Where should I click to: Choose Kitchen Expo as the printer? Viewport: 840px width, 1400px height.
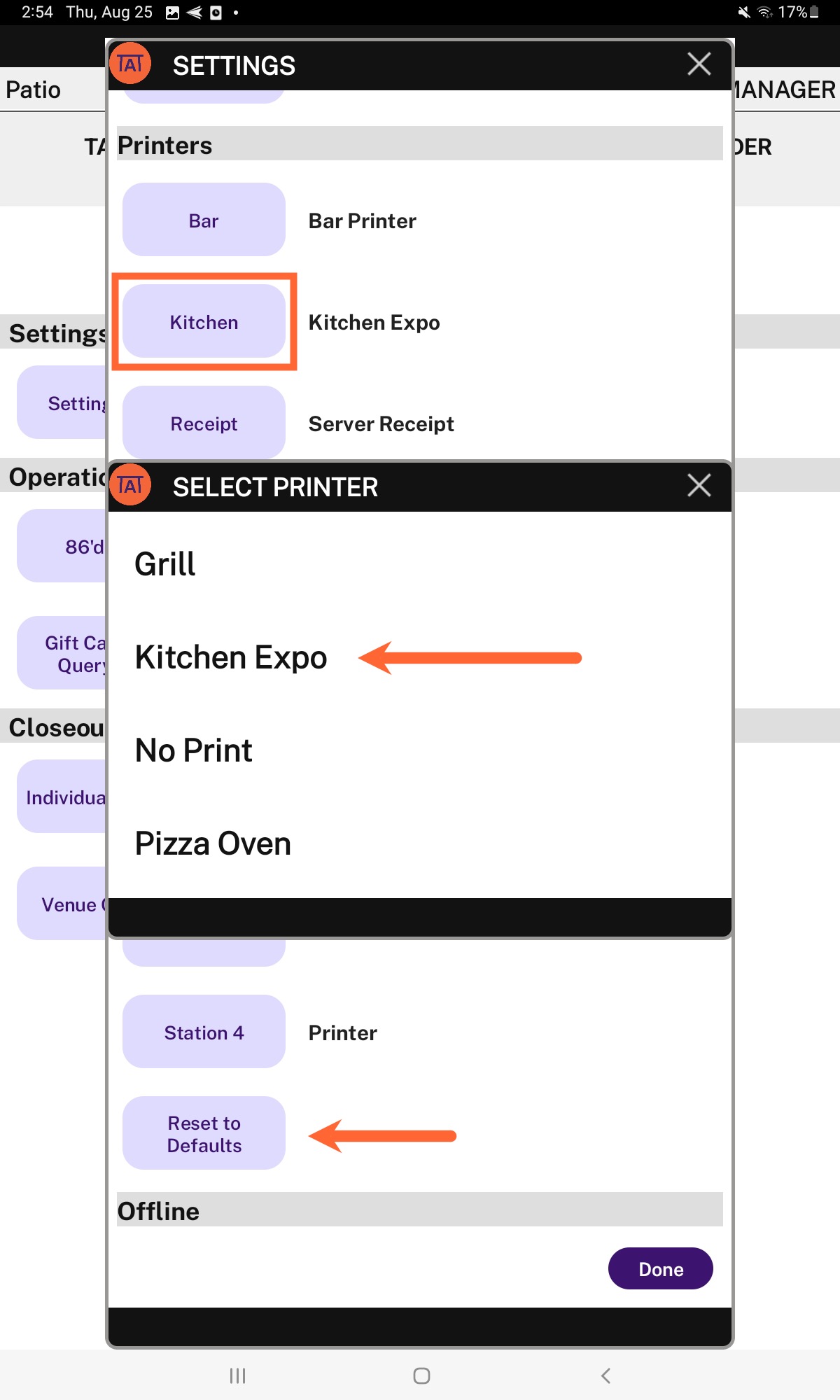(420, 657)
